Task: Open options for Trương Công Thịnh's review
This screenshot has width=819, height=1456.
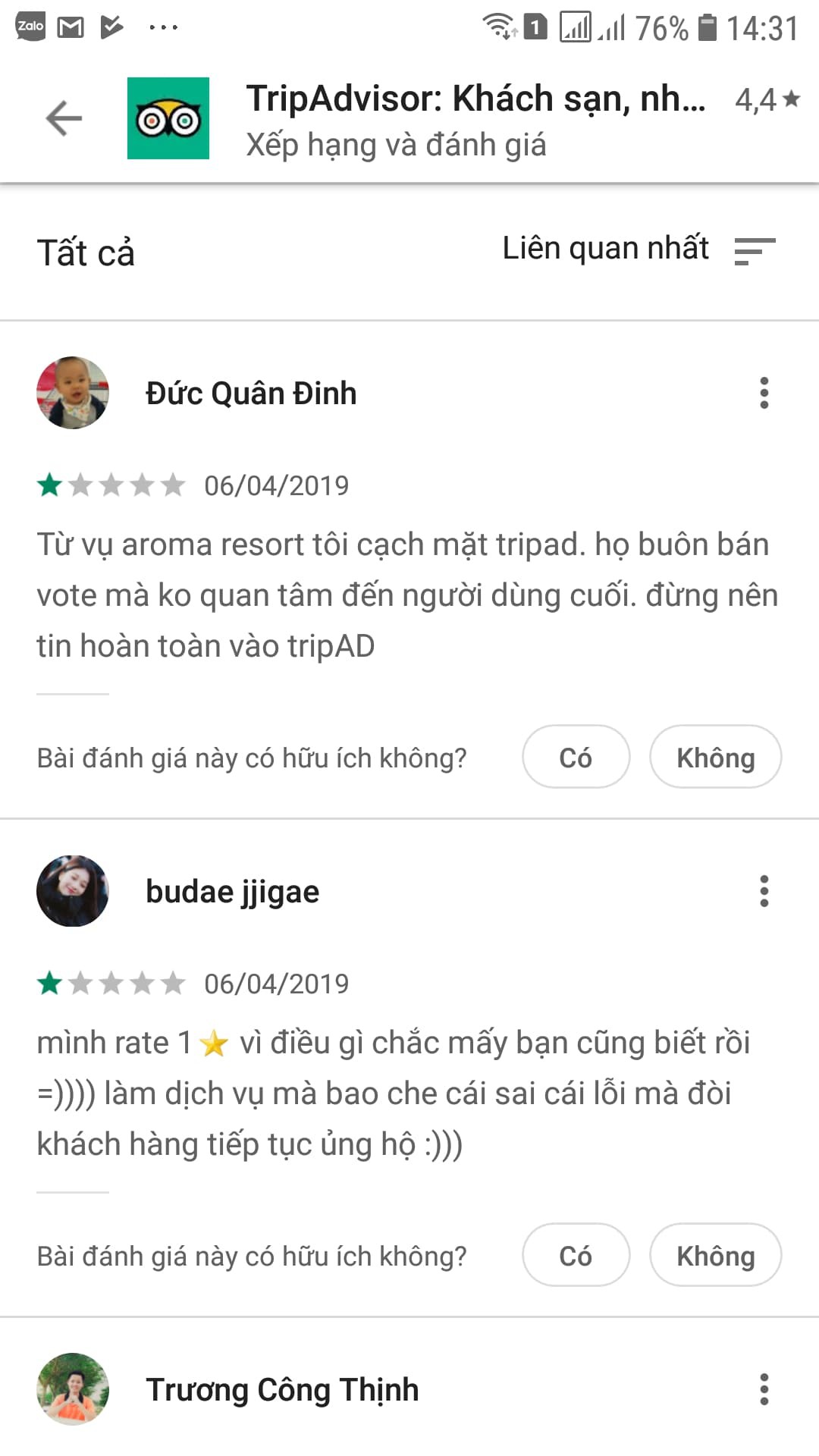Action: coord(764,1389)
